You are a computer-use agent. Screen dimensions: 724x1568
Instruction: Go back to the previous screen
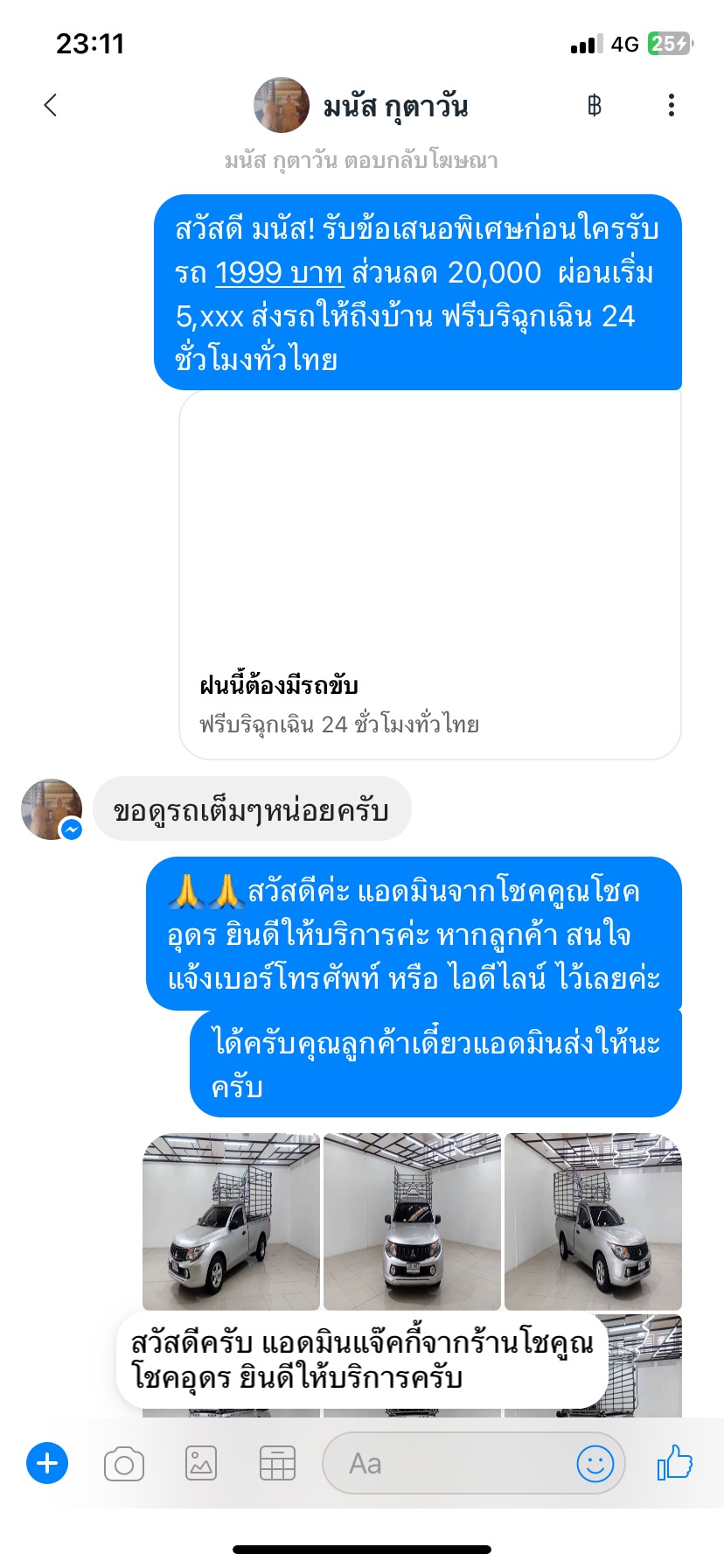pyautogui.click(x=51, y=106)
